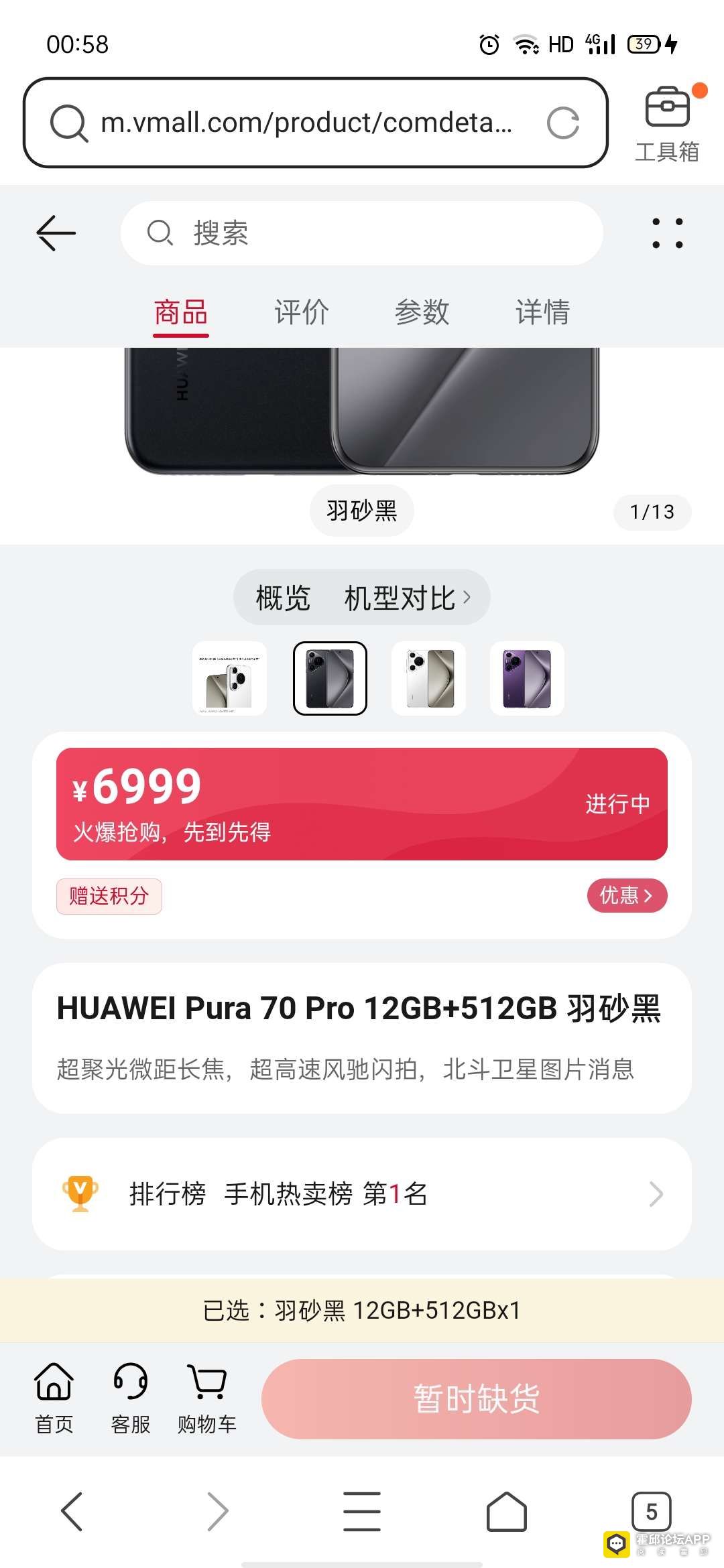Viewport: 724px width, 1568px height.
Task: Open selected spec 已选 羽砂黑 12GB+512GB
Action: 362,1310
